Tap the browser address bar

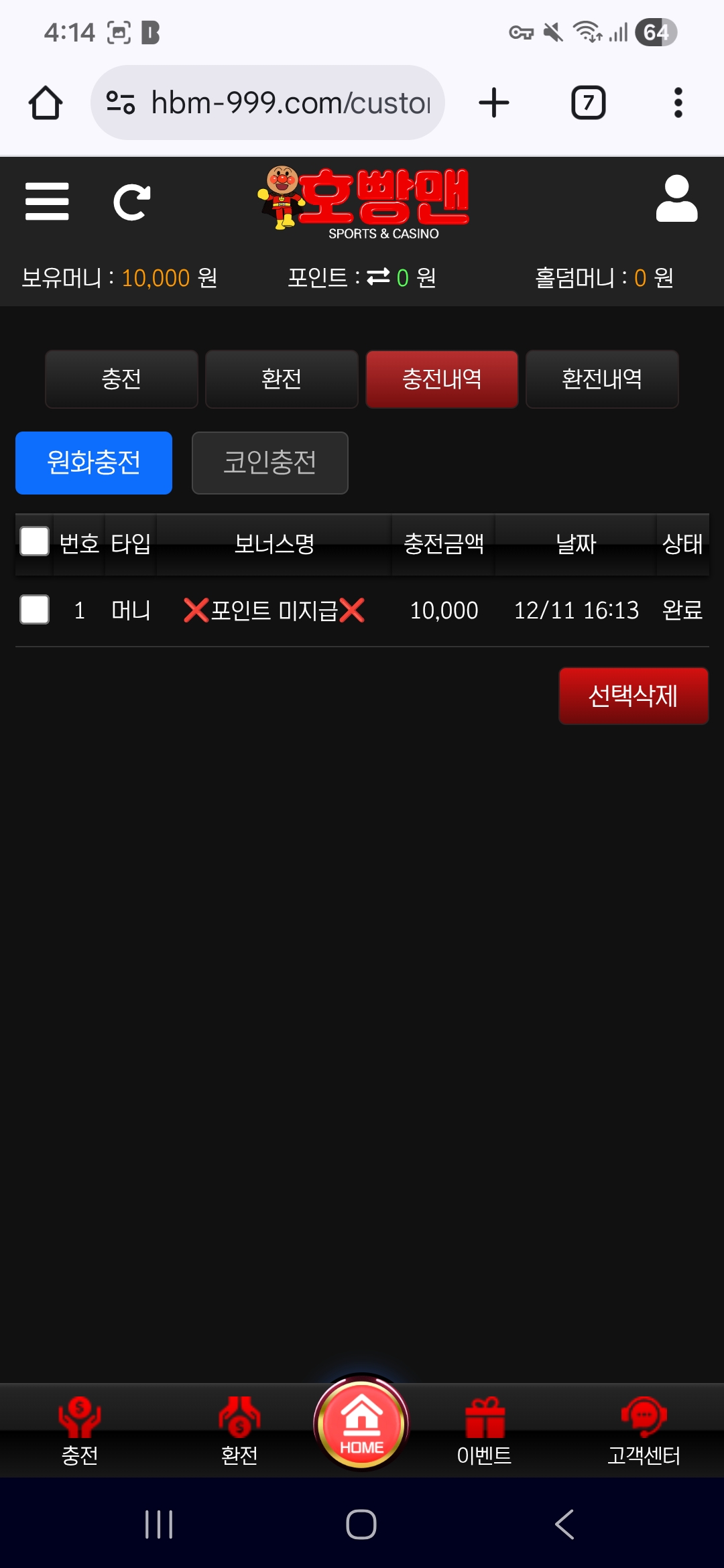click(268, 103)
